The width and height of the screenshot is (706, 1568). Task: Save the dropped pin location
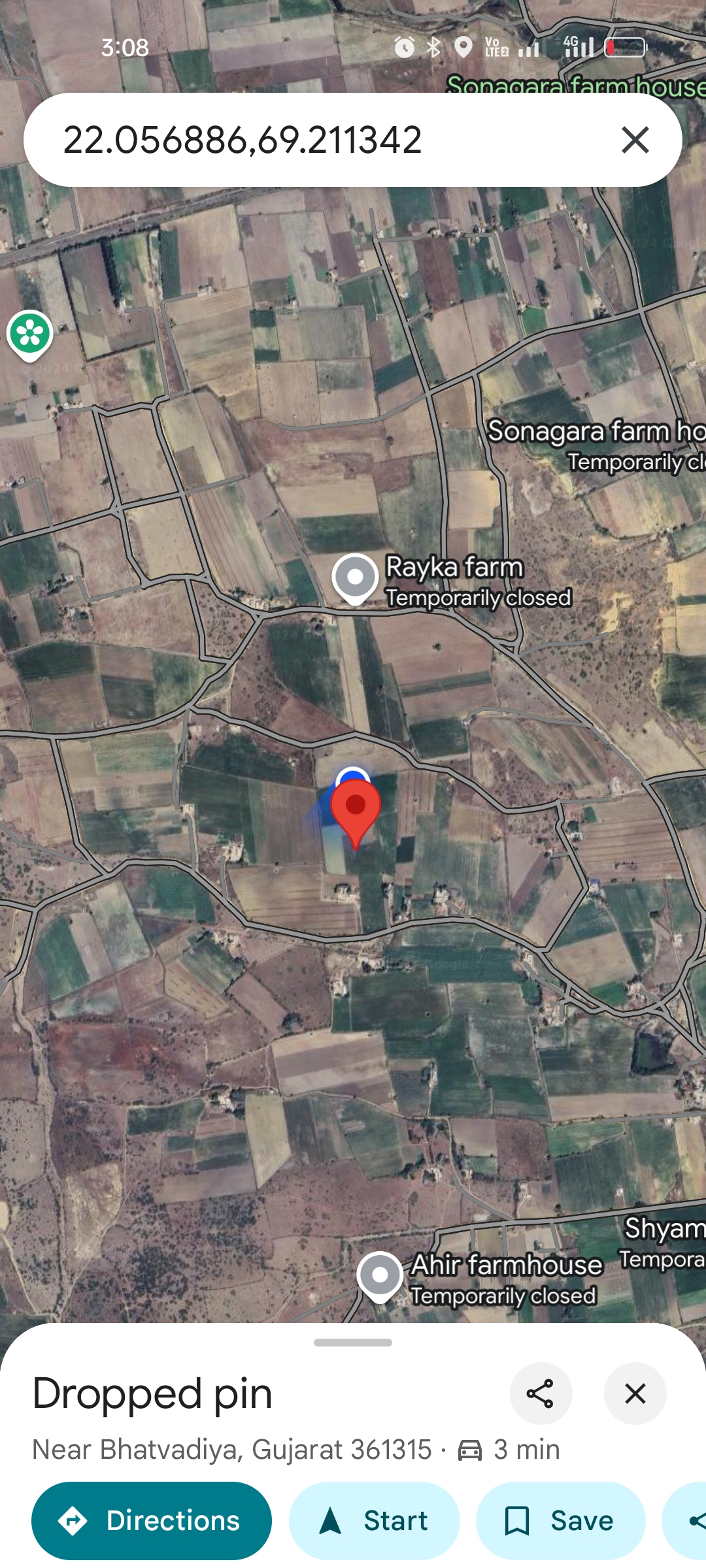(560, 1520)
